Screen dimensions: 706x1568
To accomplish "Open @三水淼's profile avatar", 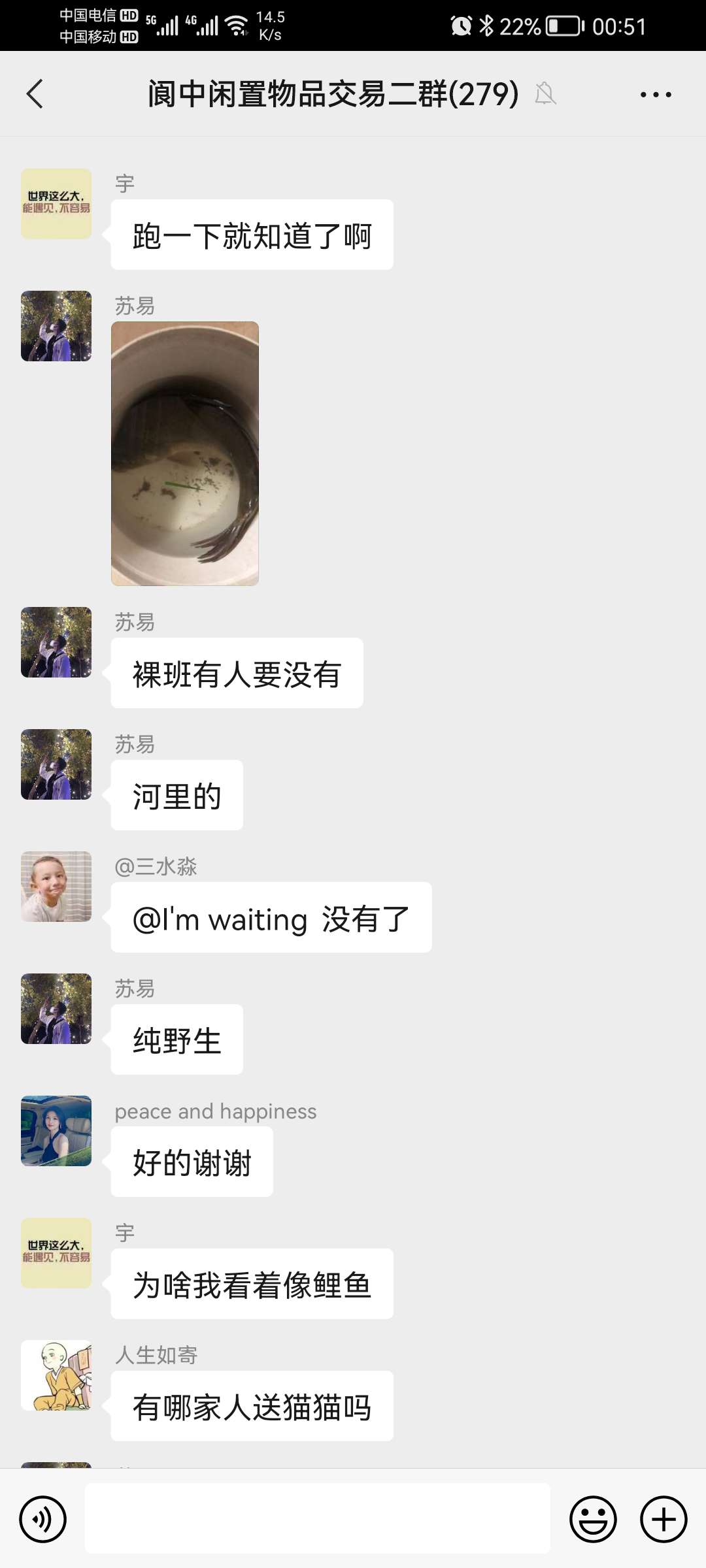I will click(x=56, y=887).
